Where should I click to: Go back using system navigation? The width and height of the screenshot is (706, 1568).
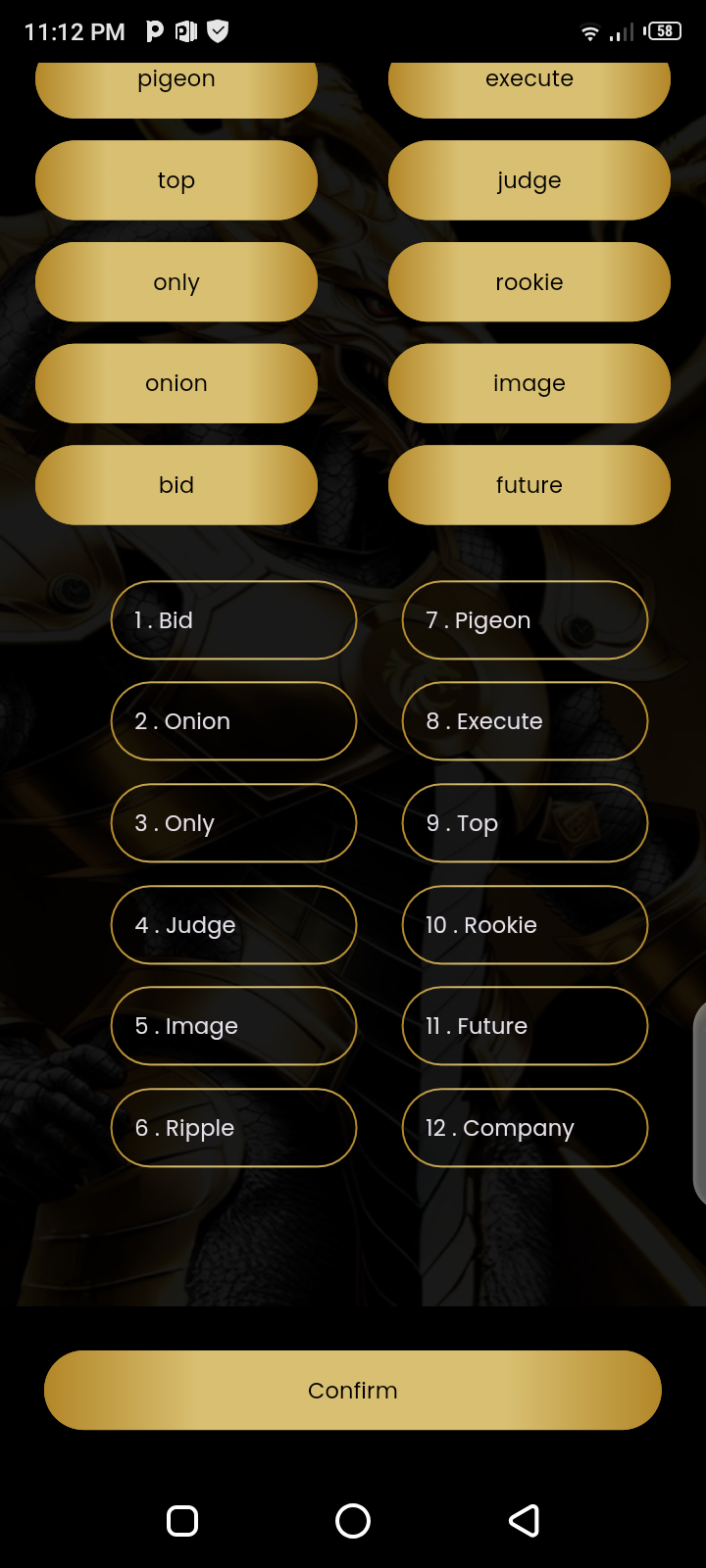[524, 1521]
